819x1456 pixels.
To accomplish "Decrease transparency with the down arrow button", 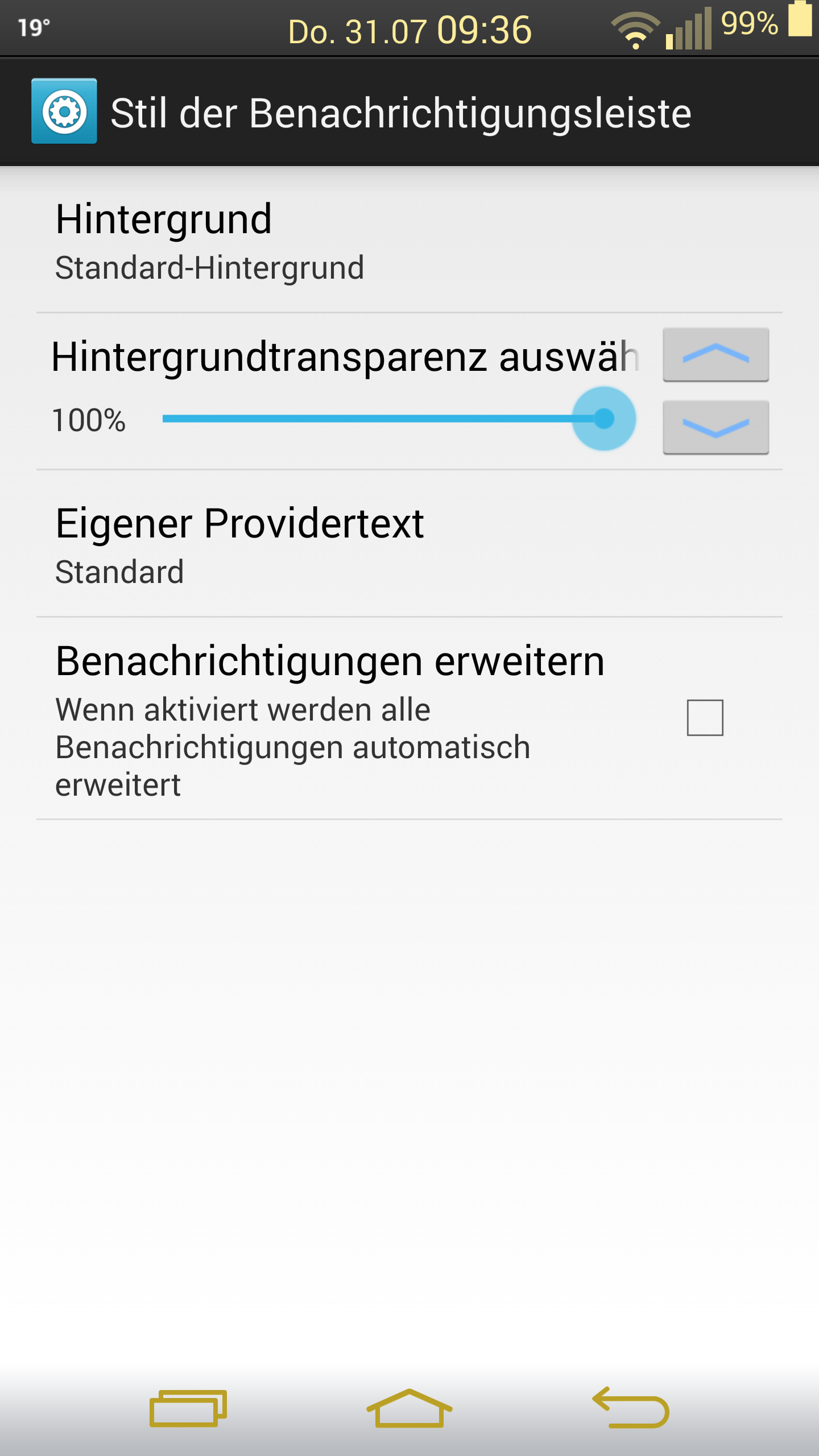I will click(x=715, y=427).
